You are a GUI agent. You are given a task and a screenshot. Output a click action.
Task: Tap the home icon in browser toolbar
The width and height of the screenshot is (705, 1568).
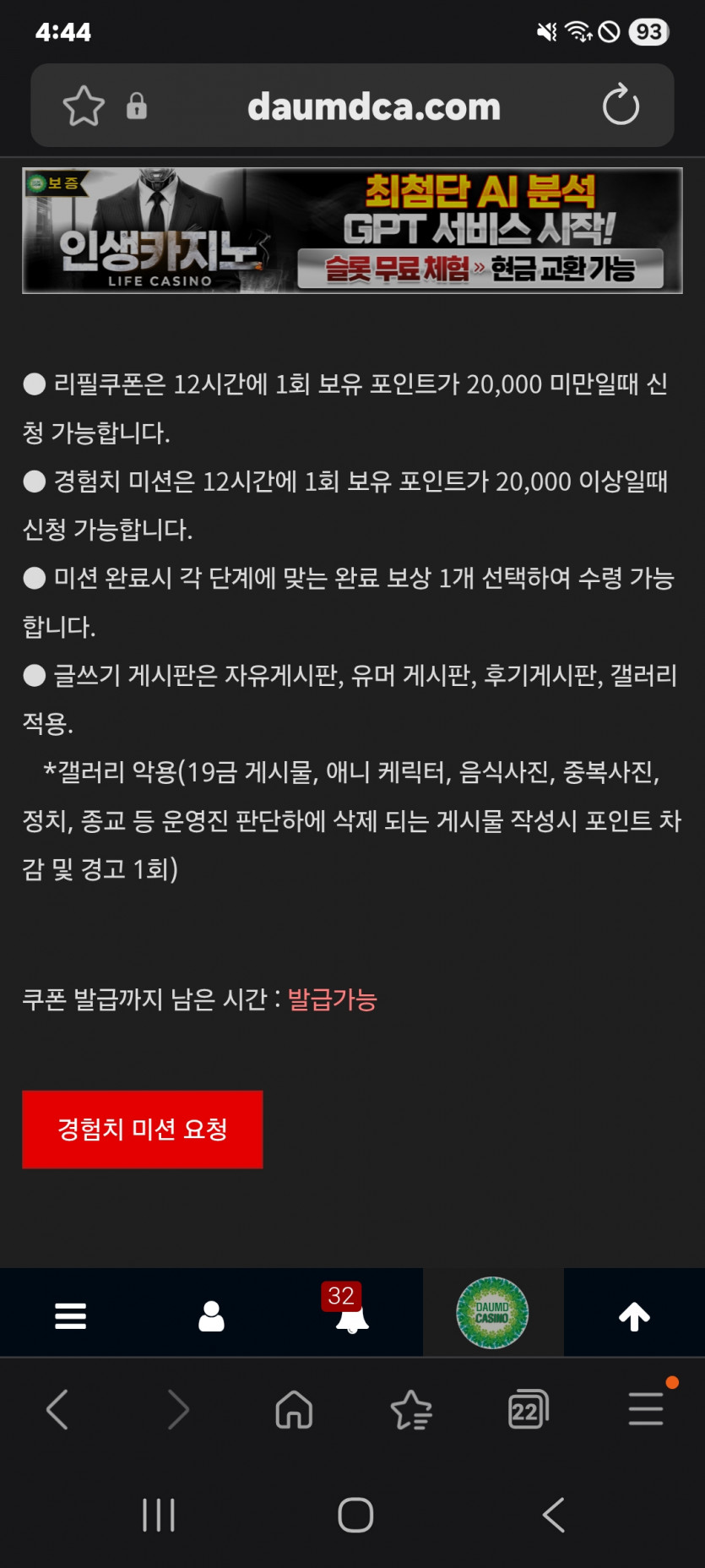(x=293, y=1409)
